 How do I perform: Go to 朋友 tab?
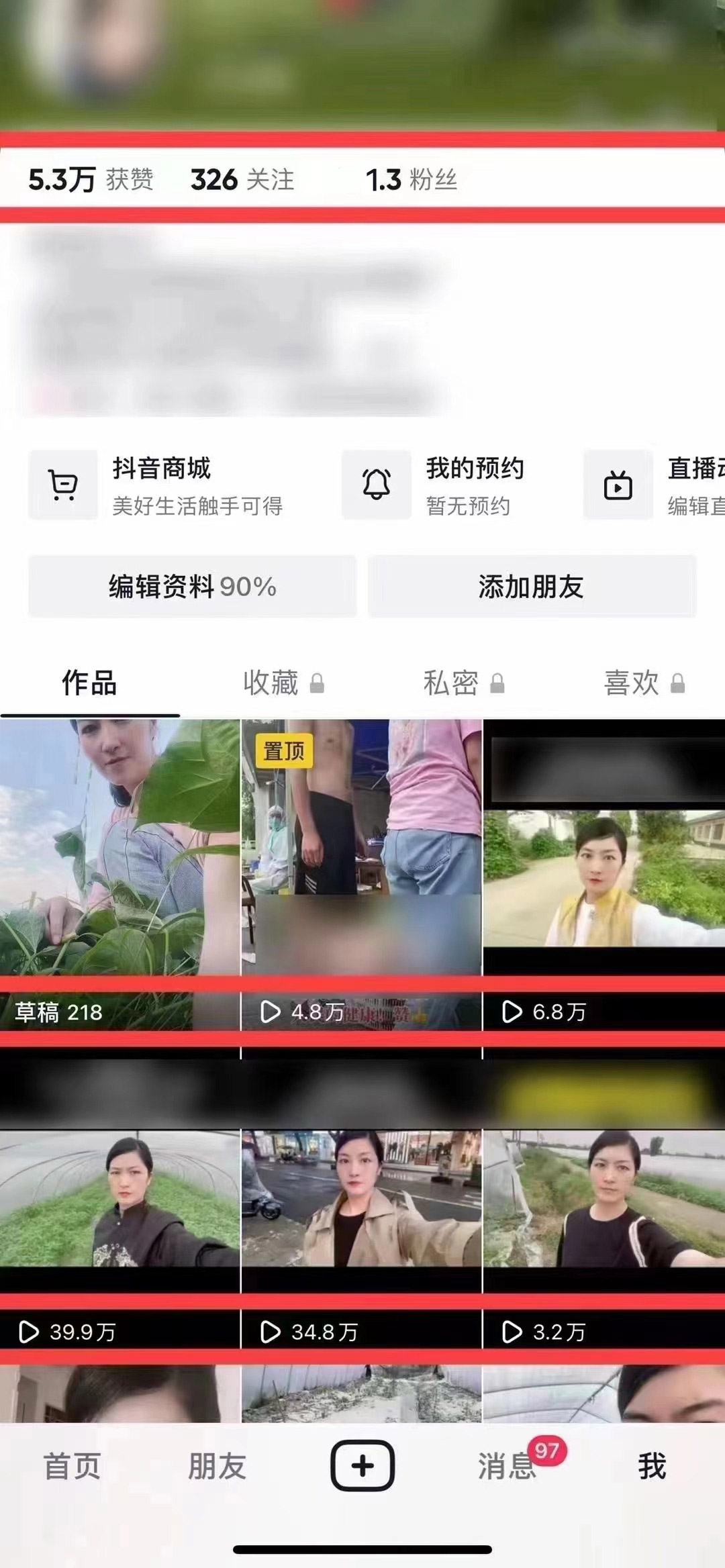217,1466
